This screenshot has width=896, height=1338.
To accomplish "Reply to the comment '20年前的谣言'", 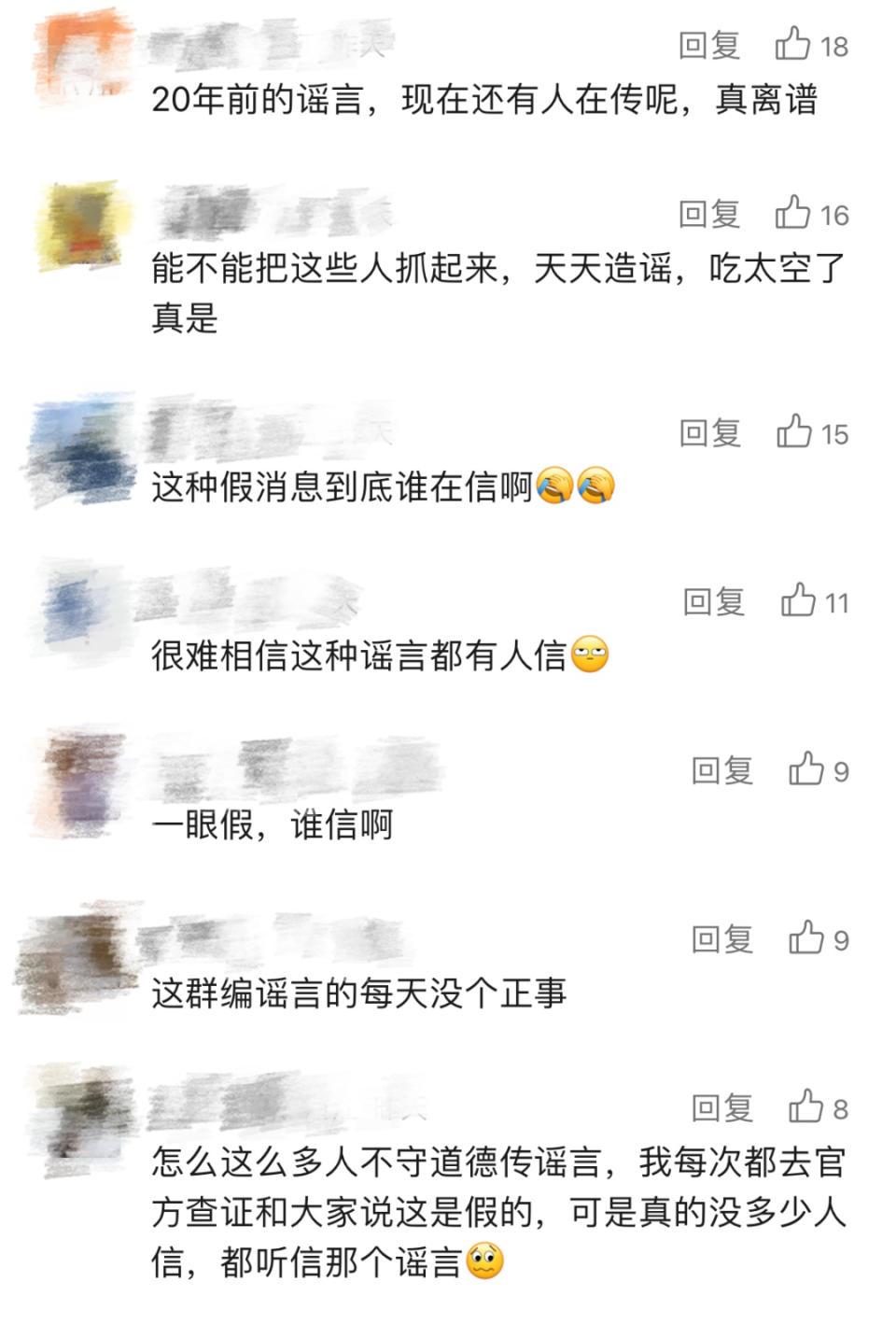I will pyautogui.click(x=709, y=45).
